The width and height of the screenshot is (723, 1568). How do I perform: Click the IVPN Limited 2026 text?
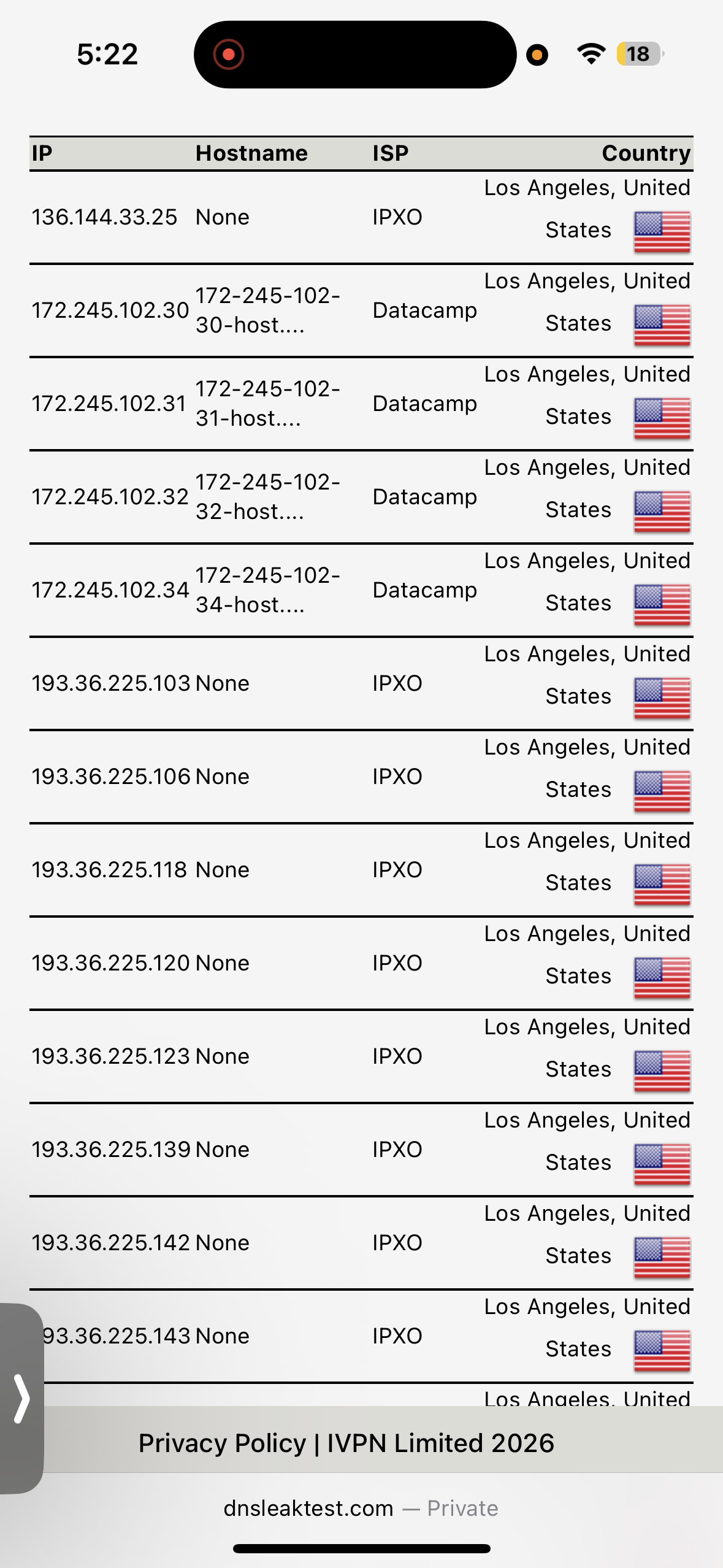coord(439,1443)
